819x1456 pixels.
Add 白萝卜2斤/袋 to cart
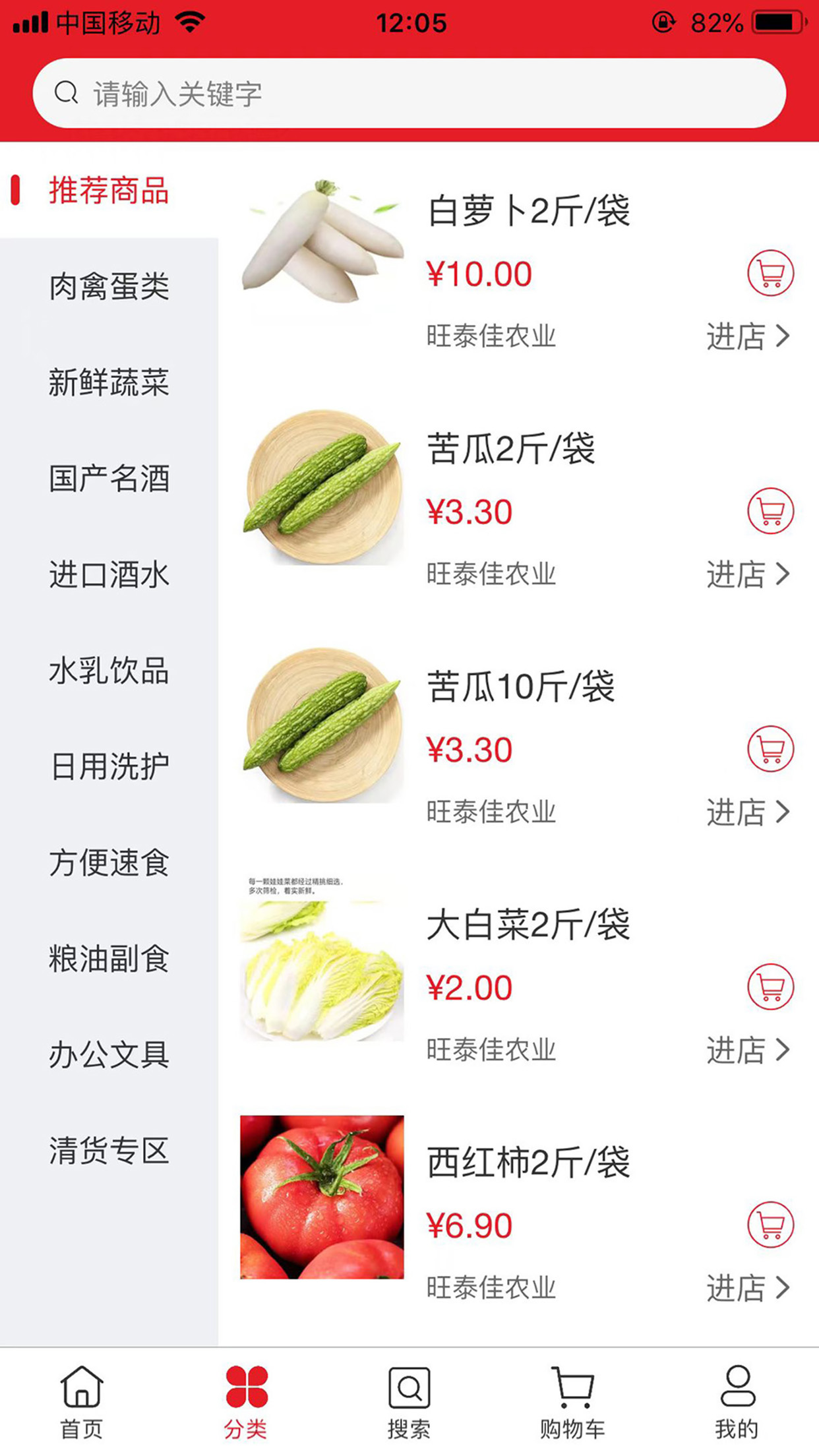point(770,273)
